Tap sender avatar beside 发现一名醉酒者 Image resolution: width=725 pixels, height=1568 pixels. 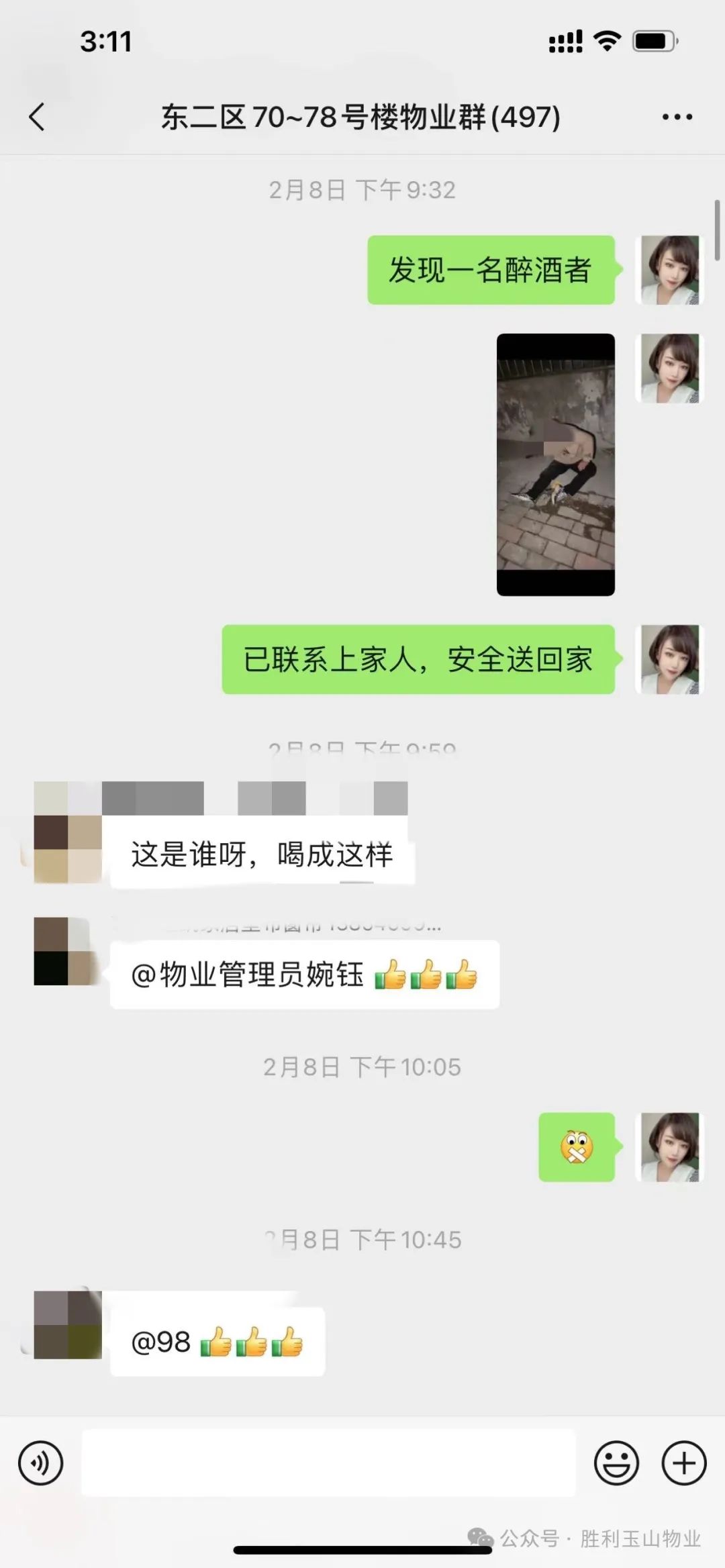point(669,270)
